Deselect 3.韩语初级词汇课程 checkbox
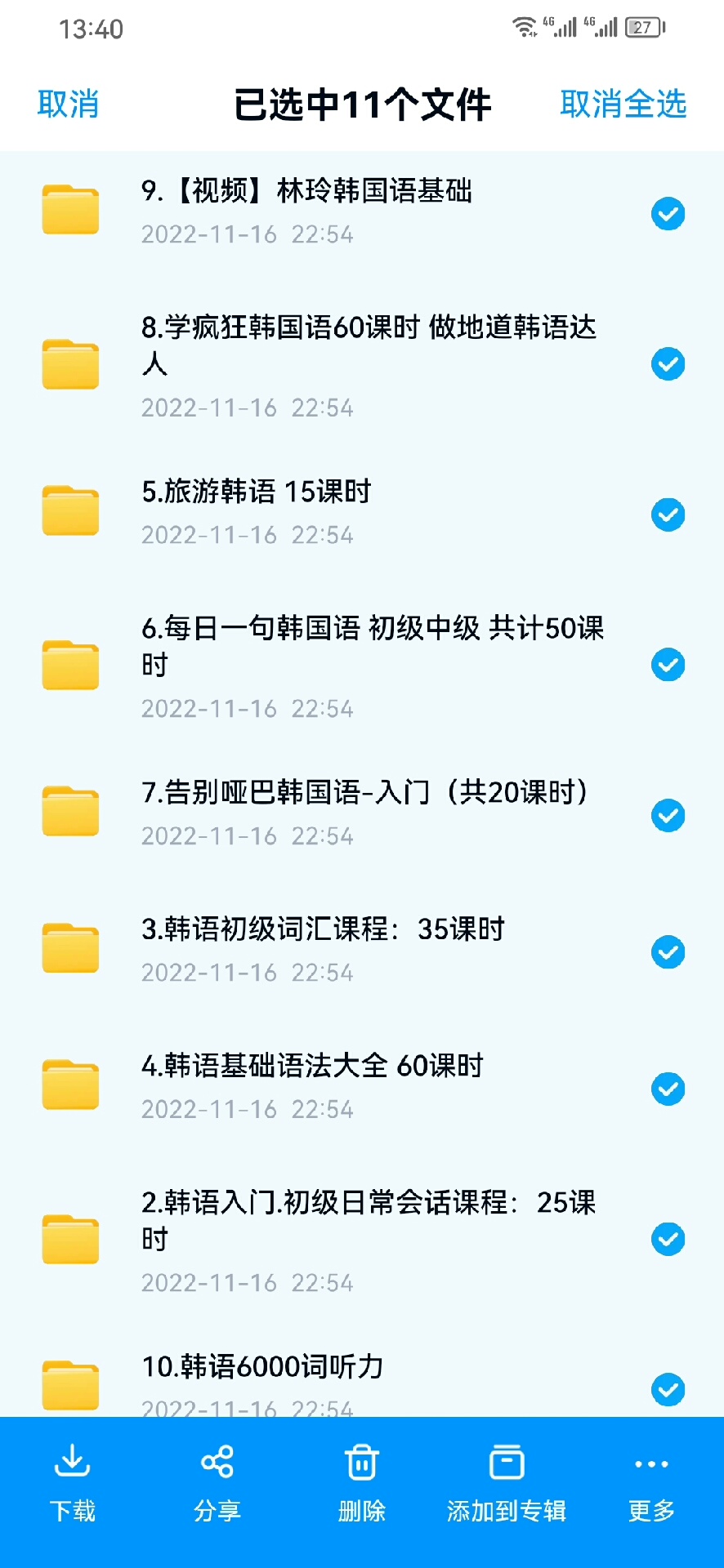Image resolution: width=724 pixels, height=1568 pixels. [668, 952]
